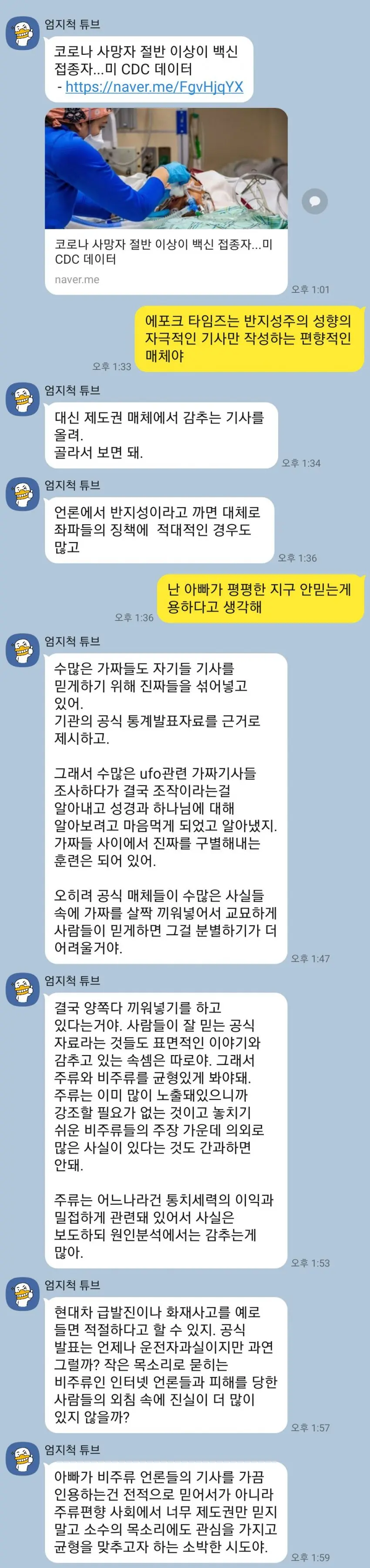Tap the share bubble icon beside the article card
The image size is (370, 1568).
315,201
